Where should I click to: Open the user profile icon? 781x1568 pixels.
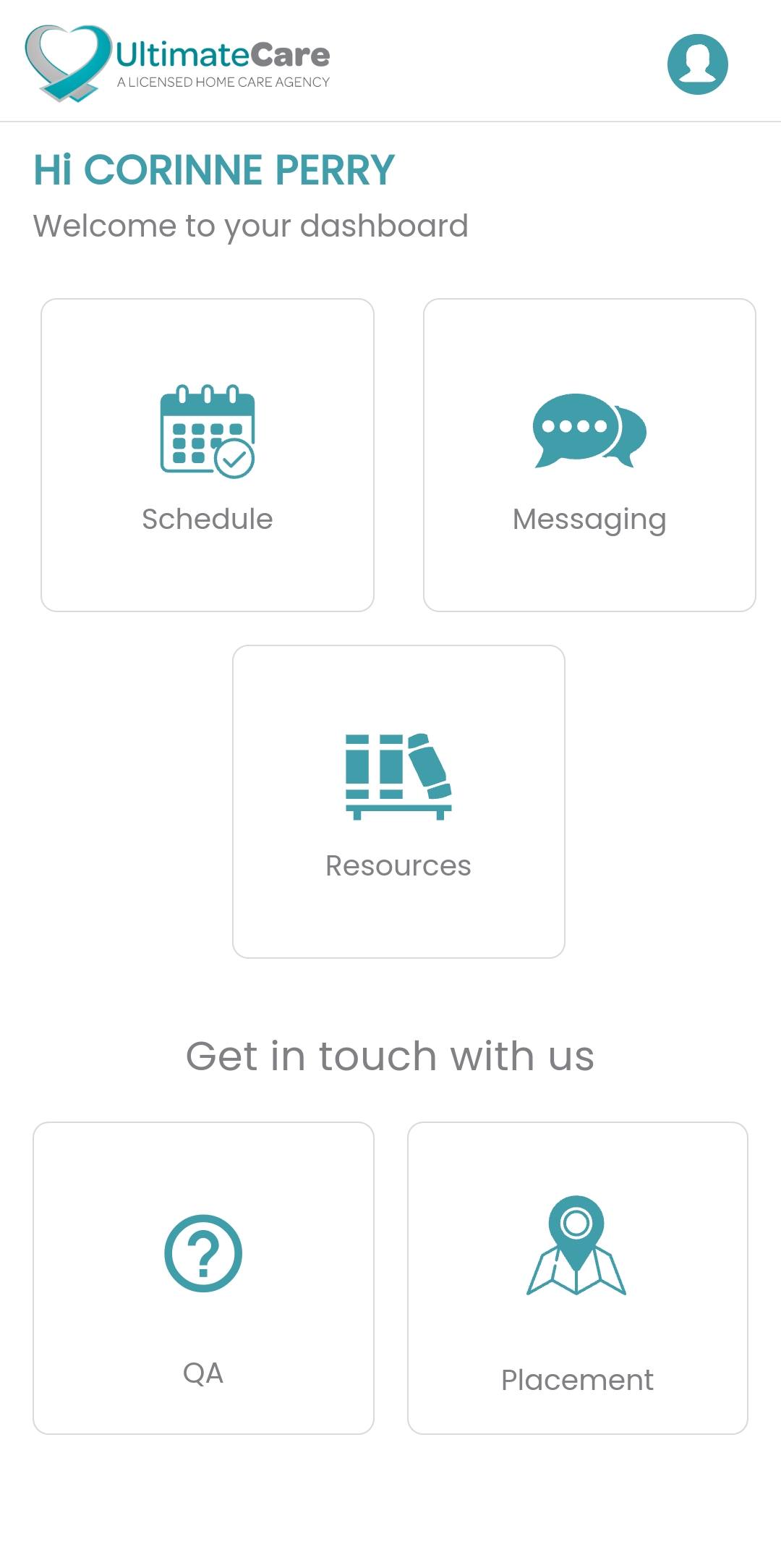697,64
